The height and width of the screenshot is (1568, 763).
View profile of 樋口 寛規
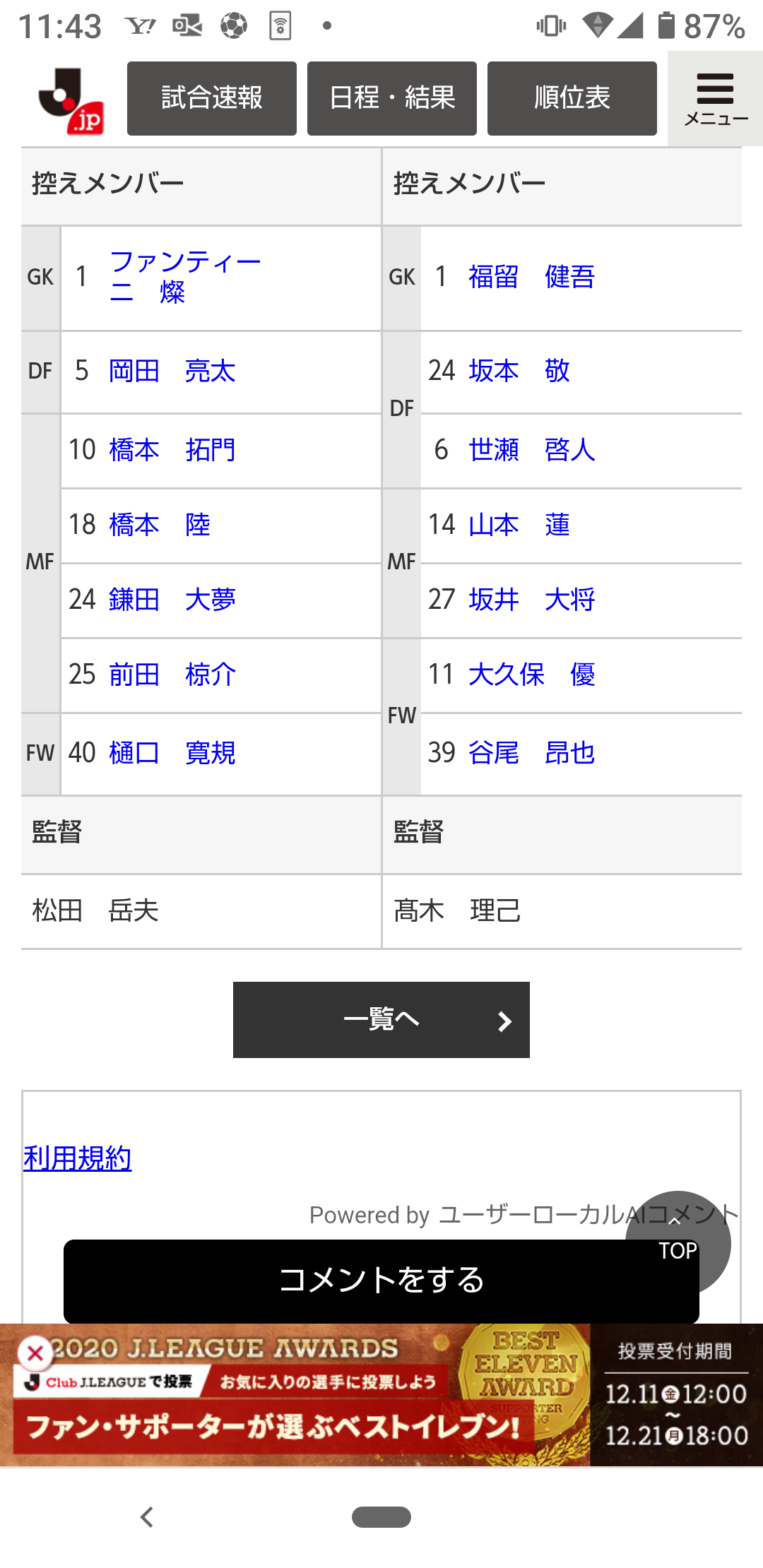(172, 753)
